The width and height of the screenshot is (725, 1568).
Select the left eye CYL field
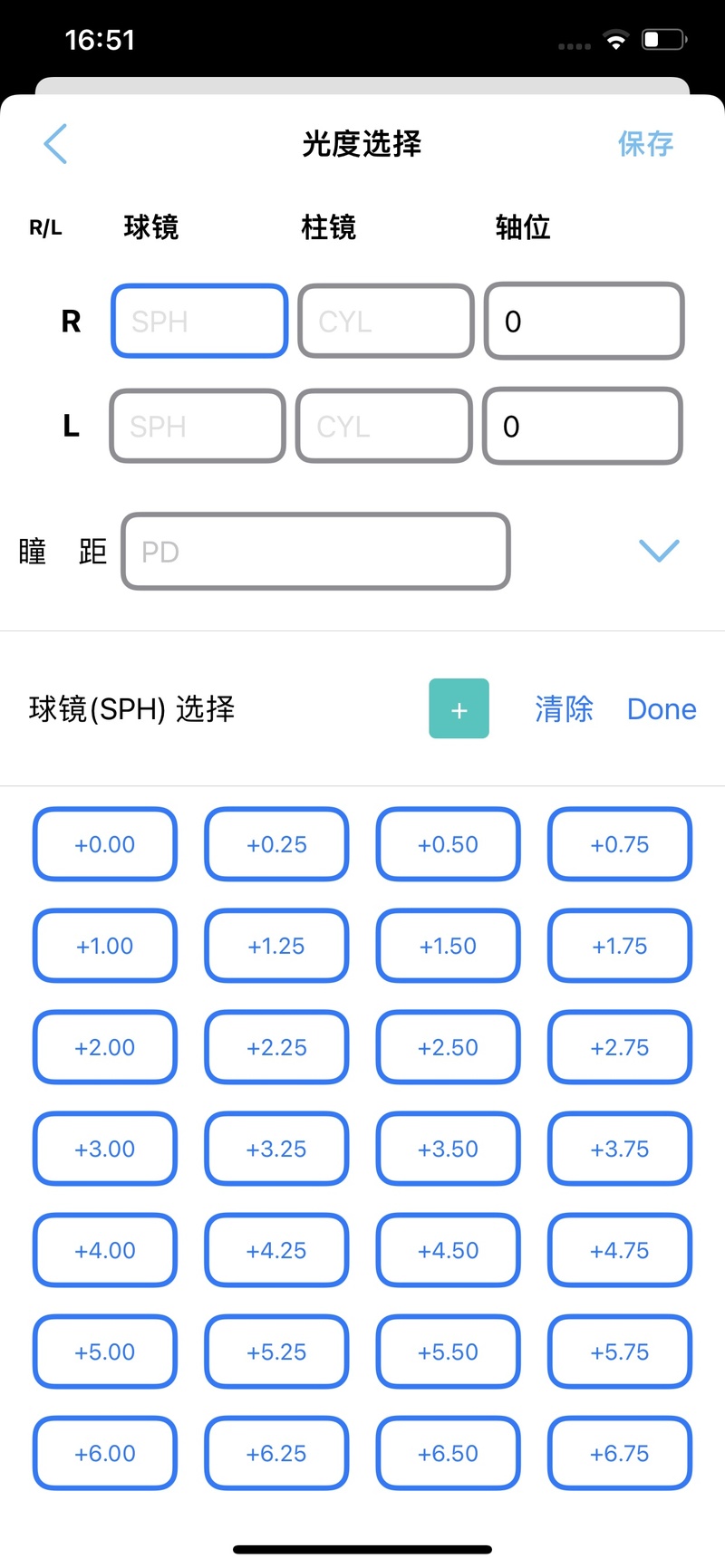[384, 427]
